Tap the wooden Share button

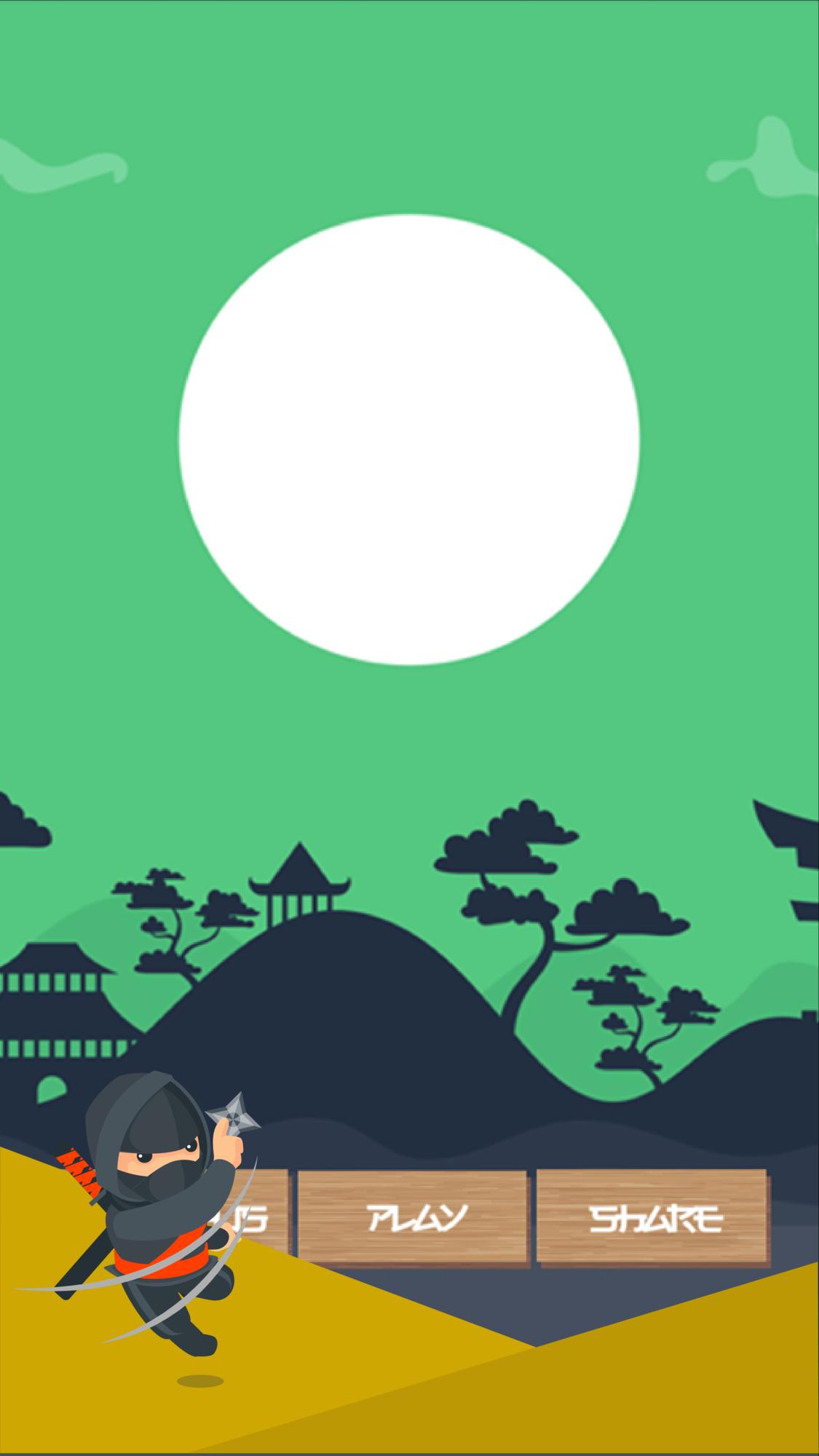(653, 1216)
